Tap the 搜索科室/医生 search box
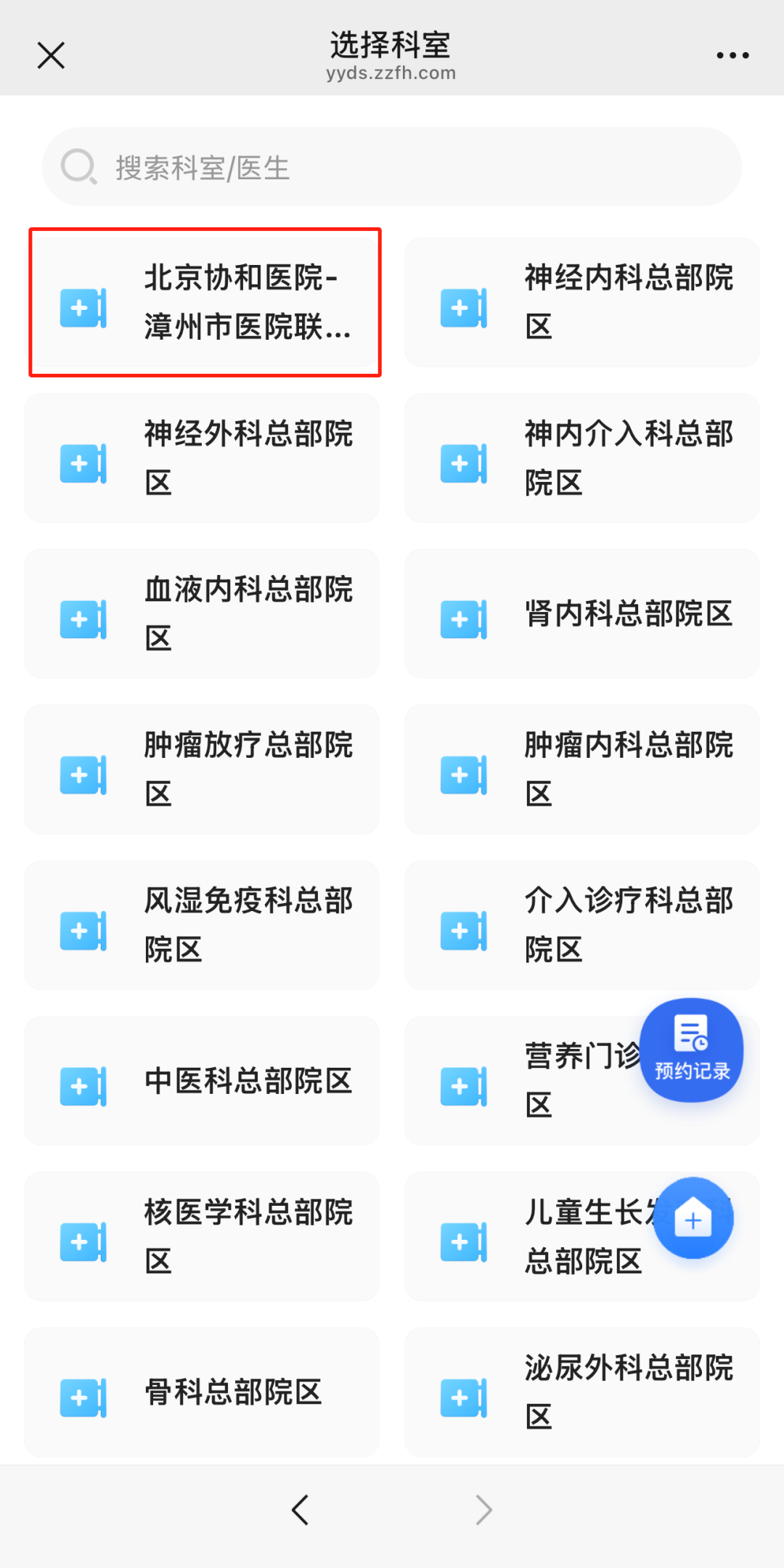Image resolution: width=784 pixels, height=1568 pixels. [x=392, y=167]
